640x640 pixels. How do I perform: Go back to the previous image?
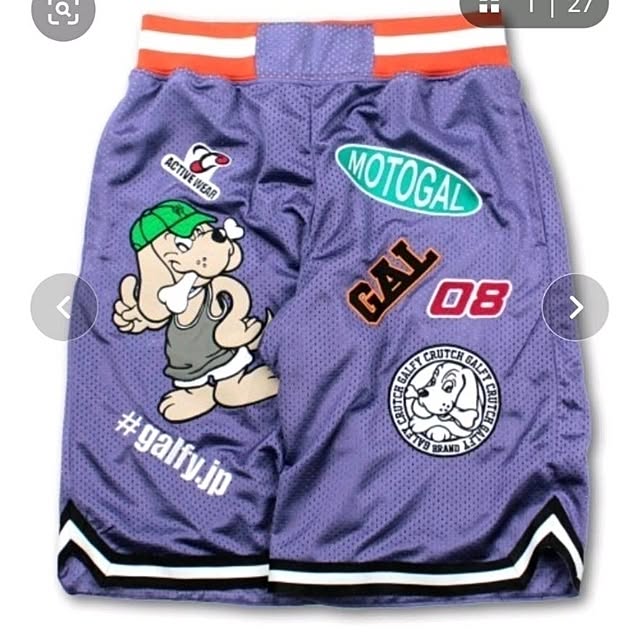point(63,307)
